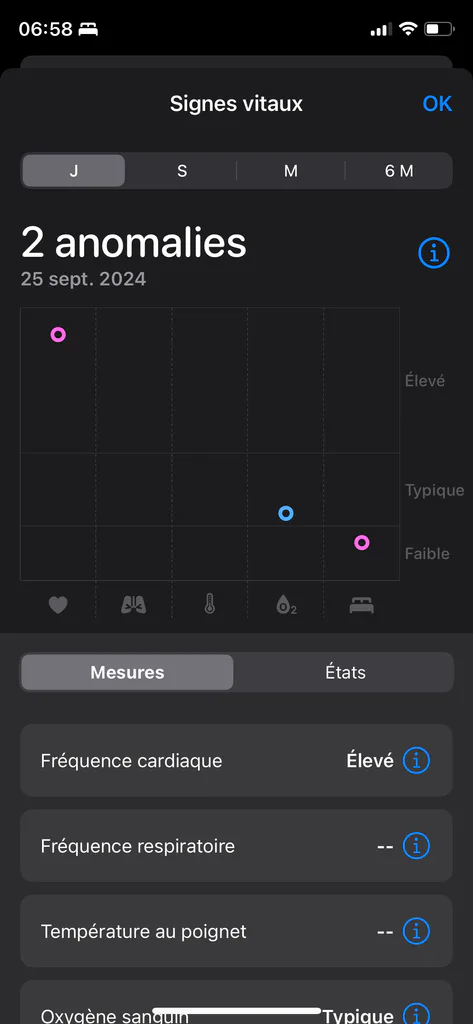Select the Mesures segment
This screenshot has width=473, height=1024.
[127, 672]
